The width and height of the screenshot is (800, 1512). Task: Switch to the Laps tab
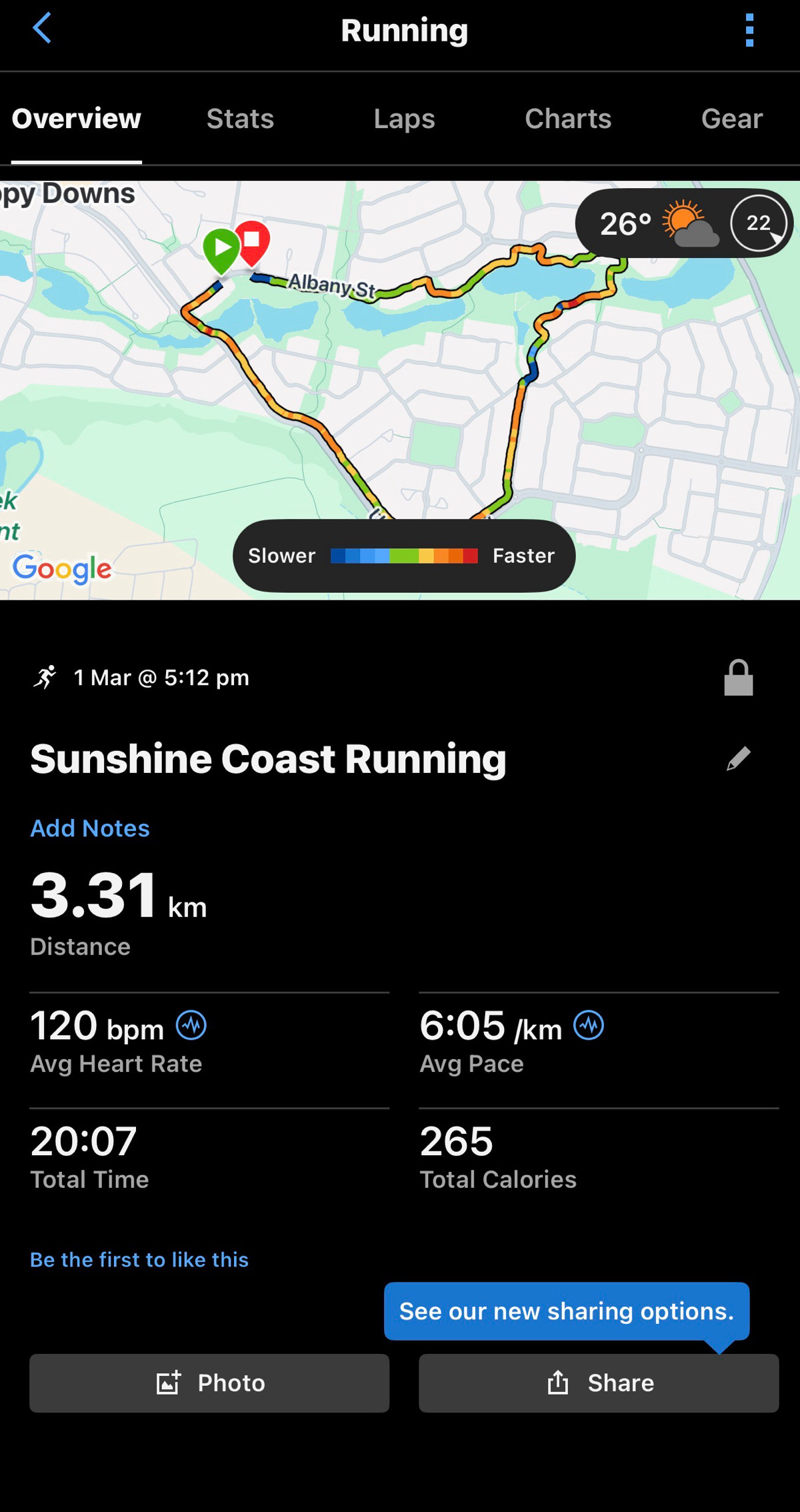(404, 119)
